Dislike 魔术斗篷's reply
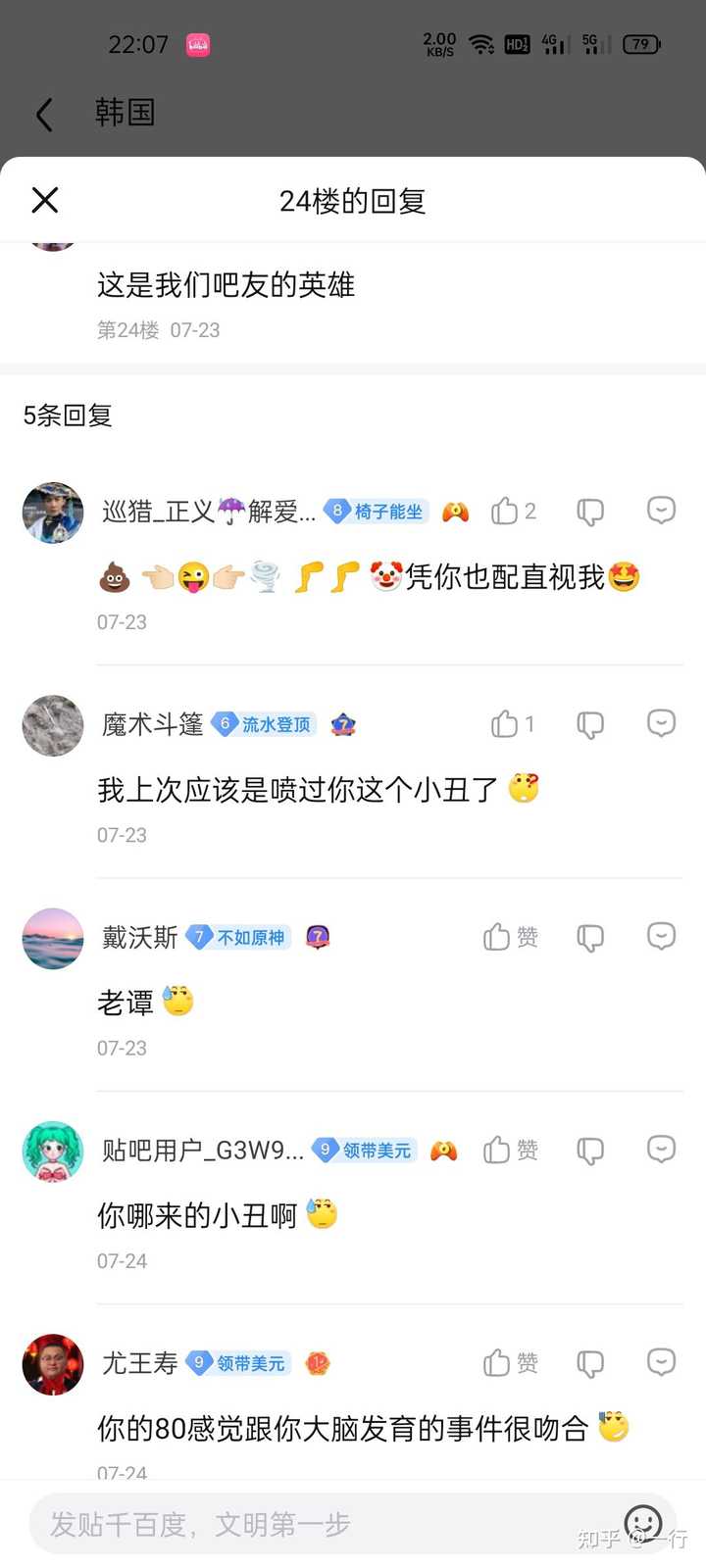Image resolution: width=706 pixels, height=1568 pixels. (590, 724)
